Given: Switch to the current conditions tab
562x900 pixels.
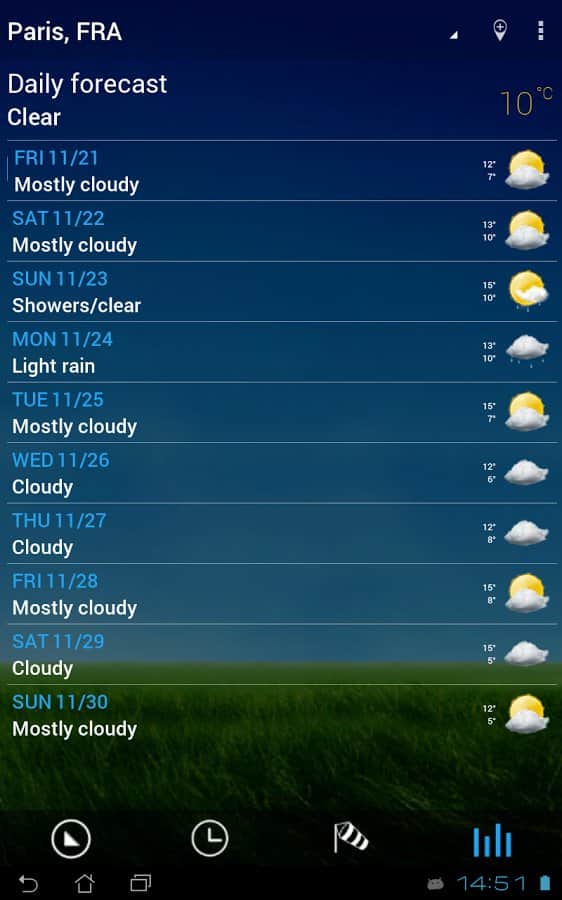Looking at the screenshot, I should [x=71, y=839].
